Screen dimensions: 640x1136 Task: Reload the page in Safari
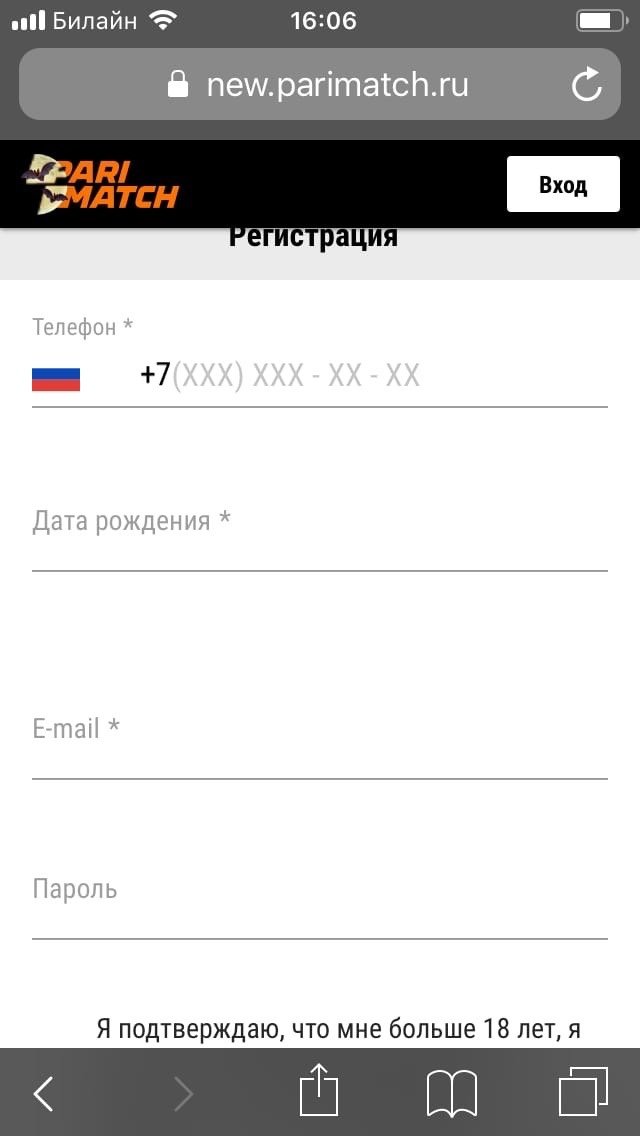(587, 85)
